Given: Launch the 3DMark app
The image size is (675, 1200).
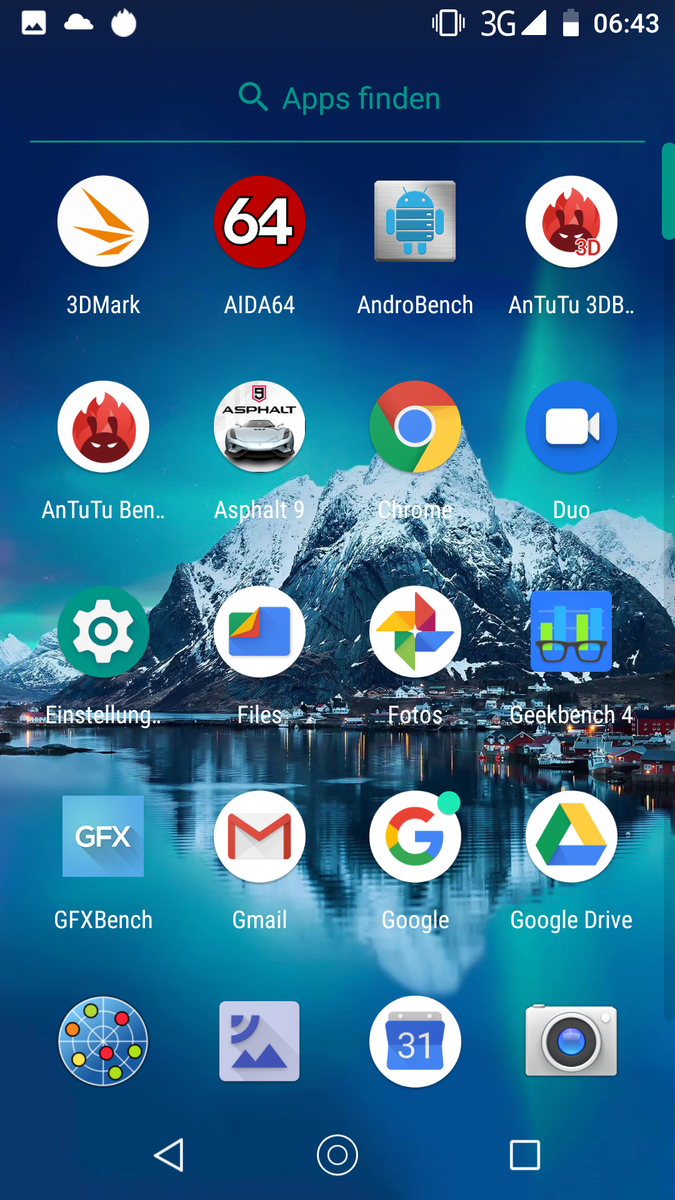Looking at the screenshot, I should click(x=103, y=222).
